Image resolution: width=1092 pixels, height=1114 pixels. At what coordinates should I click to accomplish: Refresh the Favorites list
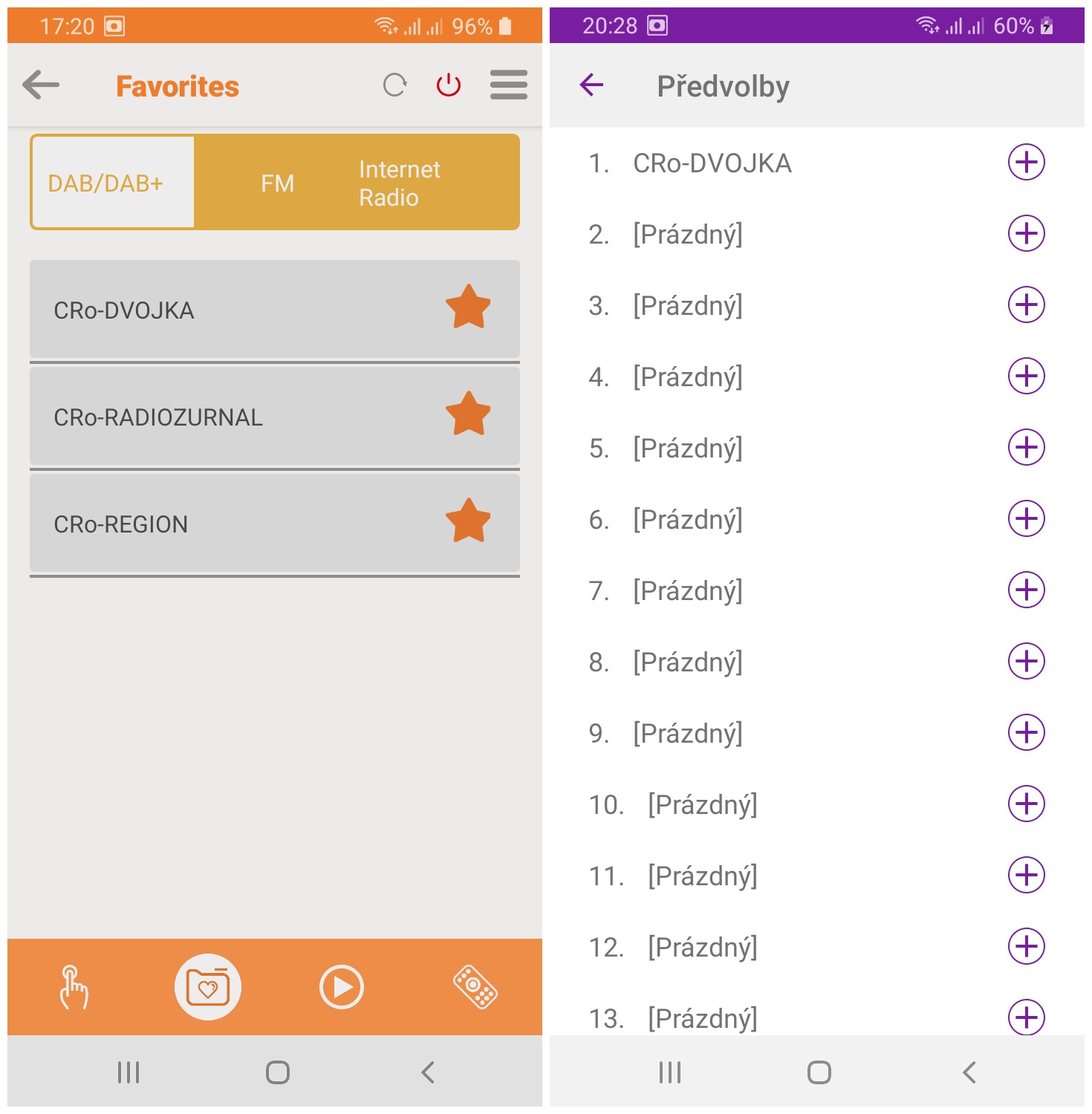(x=394, y=85)
